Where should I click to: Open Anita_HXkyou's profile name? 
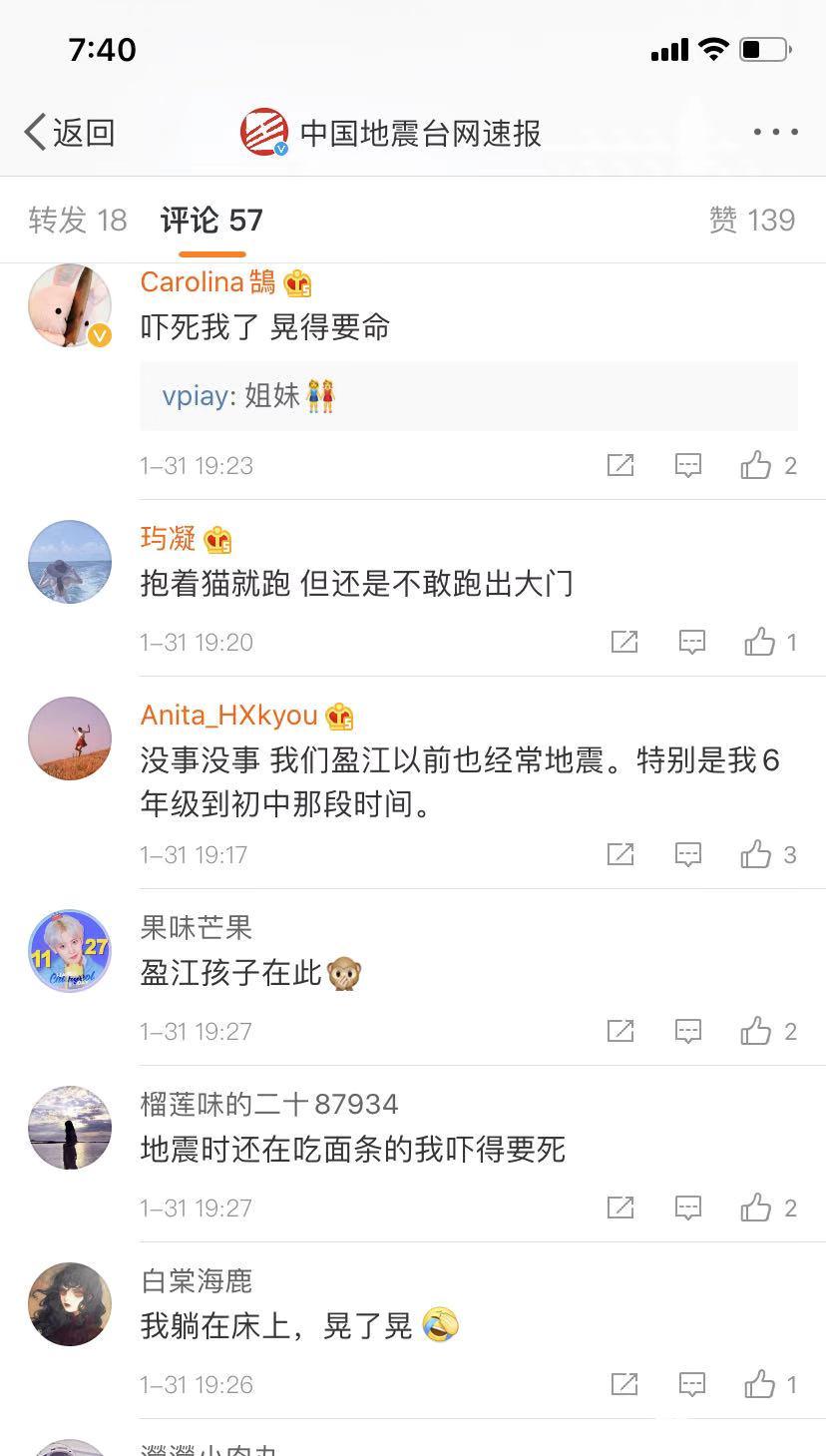click(x=228, y=716)
